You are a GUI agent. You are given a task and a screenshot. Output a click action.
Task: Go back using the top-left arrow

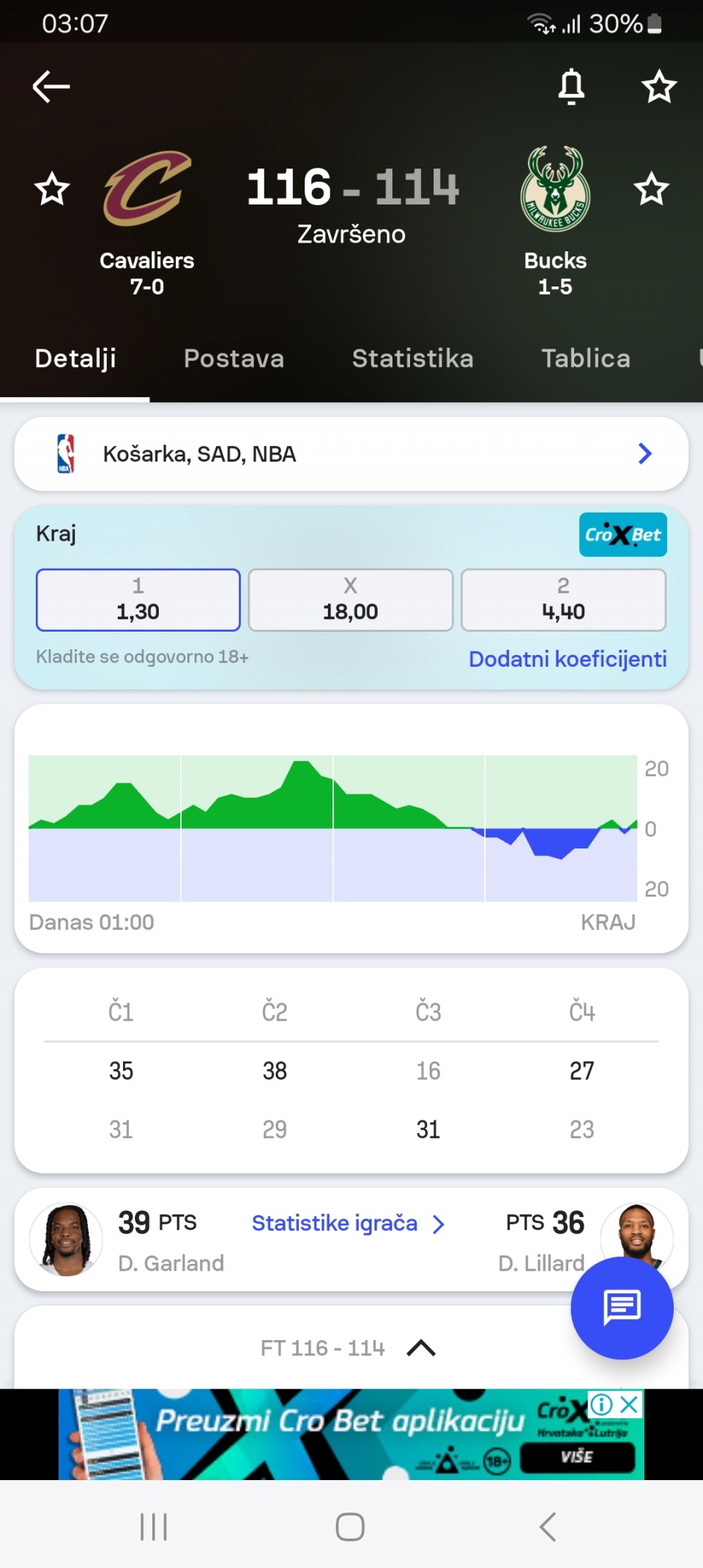click(x=51, y=86)
